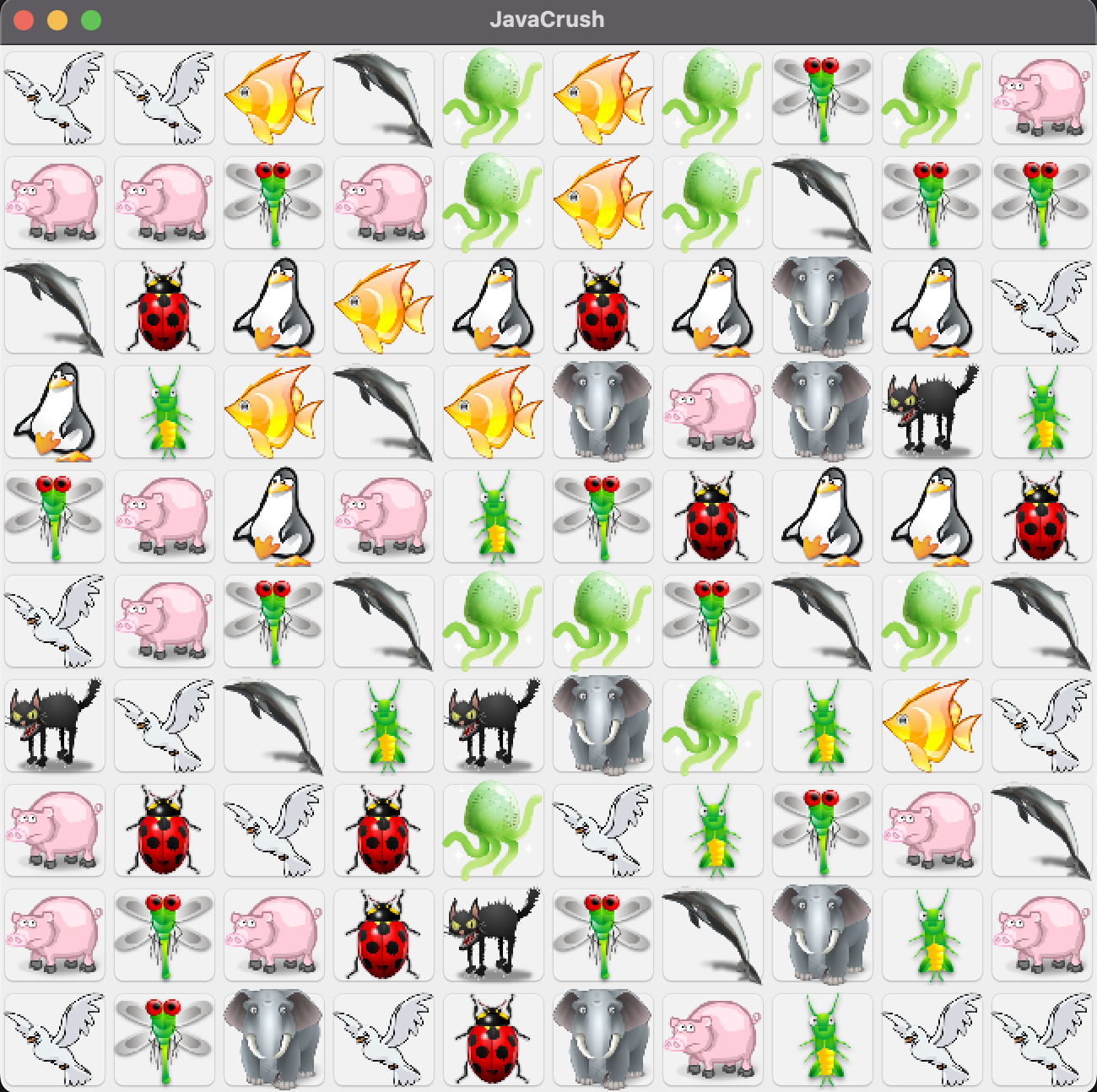1097x1092 pixels.
Task: Pick the pig tile between two elephants
Action: [x=712, y=411]
